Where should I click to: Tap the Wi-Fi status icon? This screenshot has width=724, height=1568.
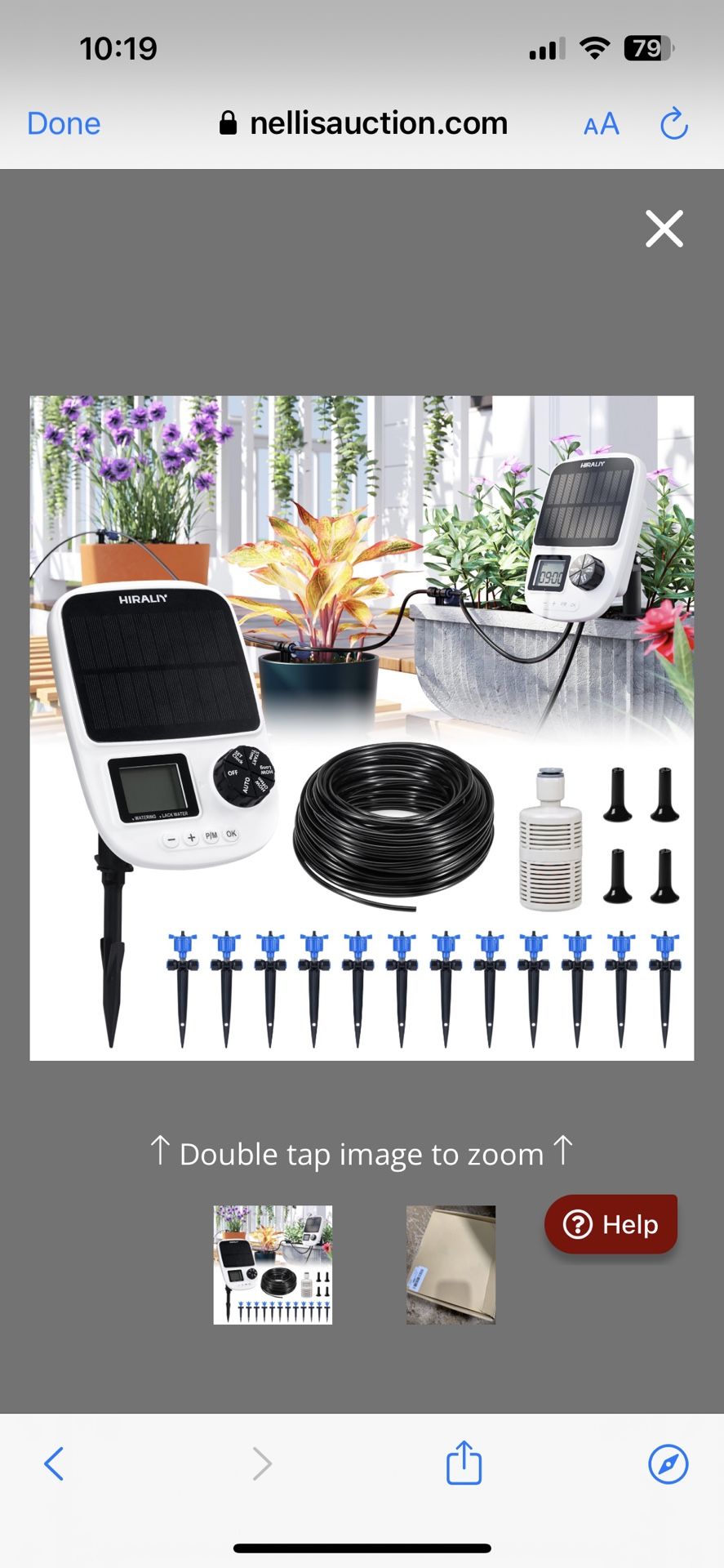pos(595,48)
